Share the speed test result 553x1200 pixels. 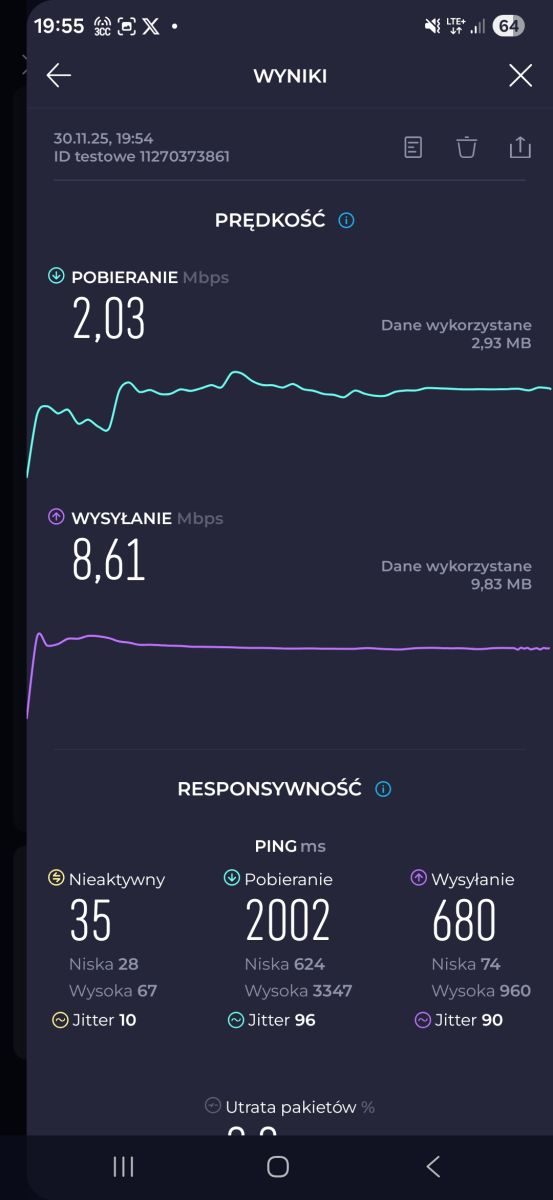click(x=520, y=148)
